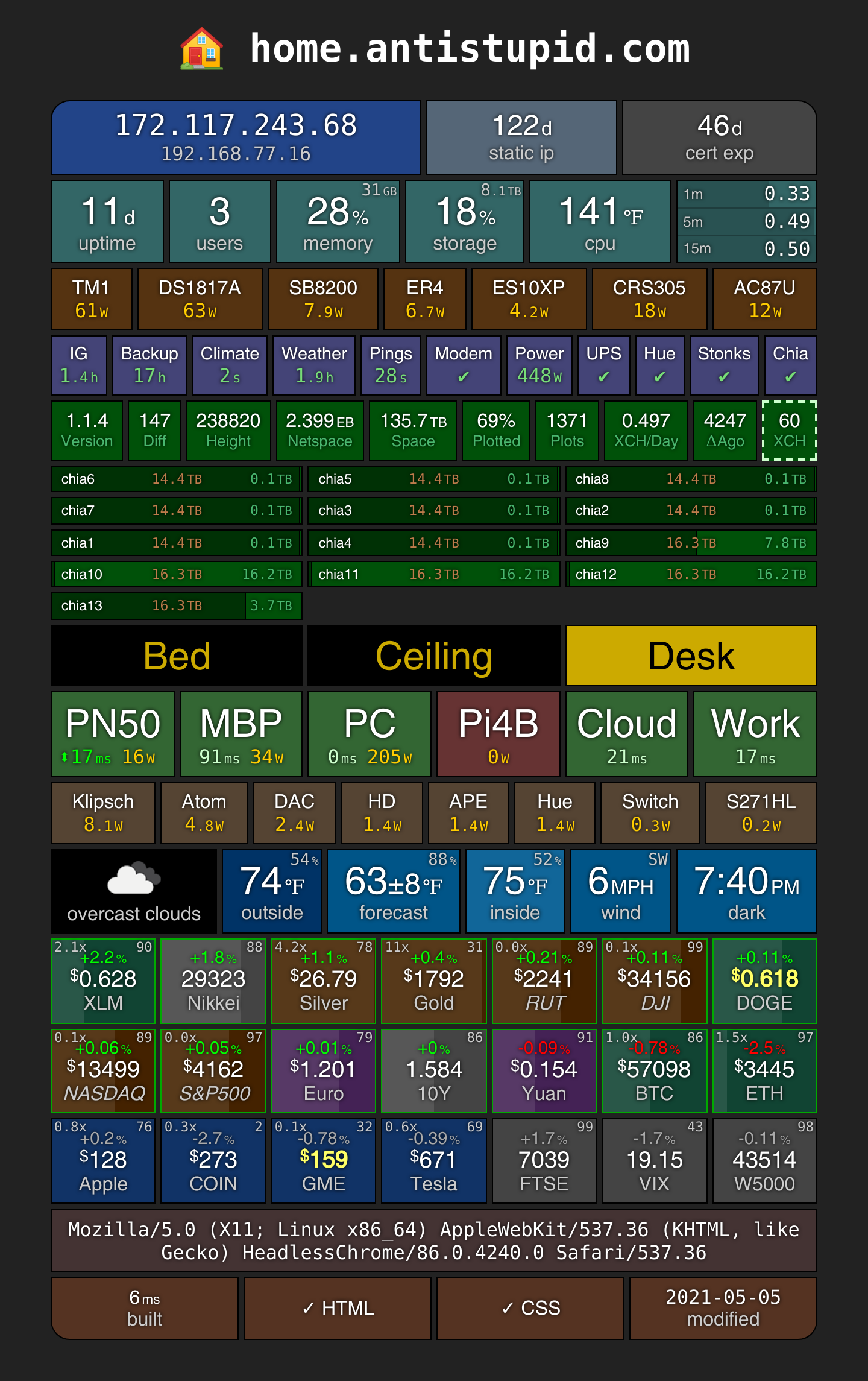Open the Work tile
Viewport: 868px width, 1381px height.
point(755,734)
